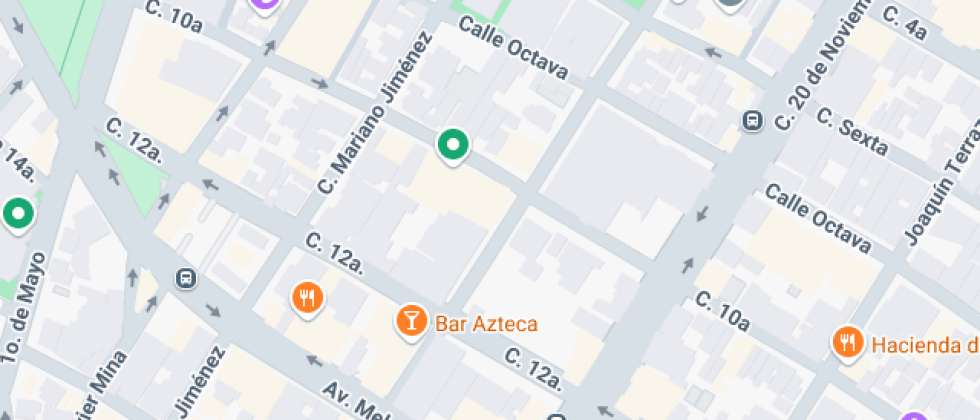
Task: Tap the unlabeled restaurant pin beside Bar Azteca
Action: [308, 299]
